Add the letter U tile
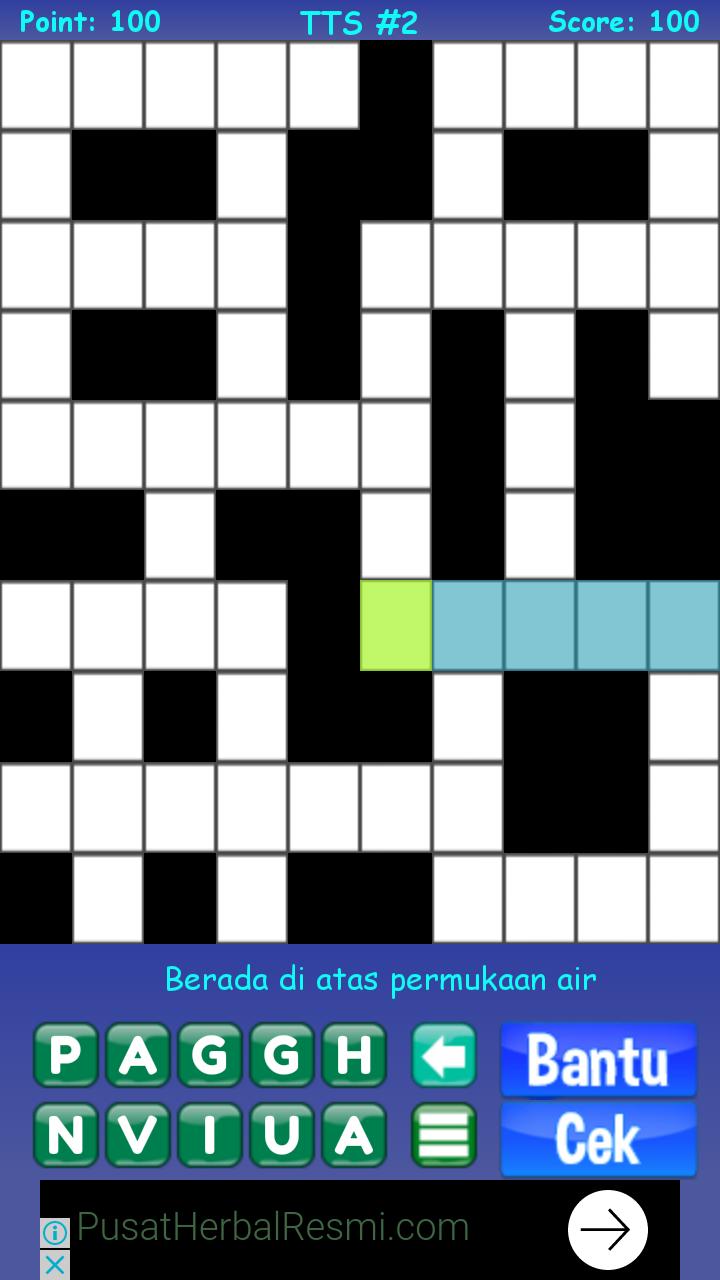Screen dimensions: 720x1280 click(282, 1135)
